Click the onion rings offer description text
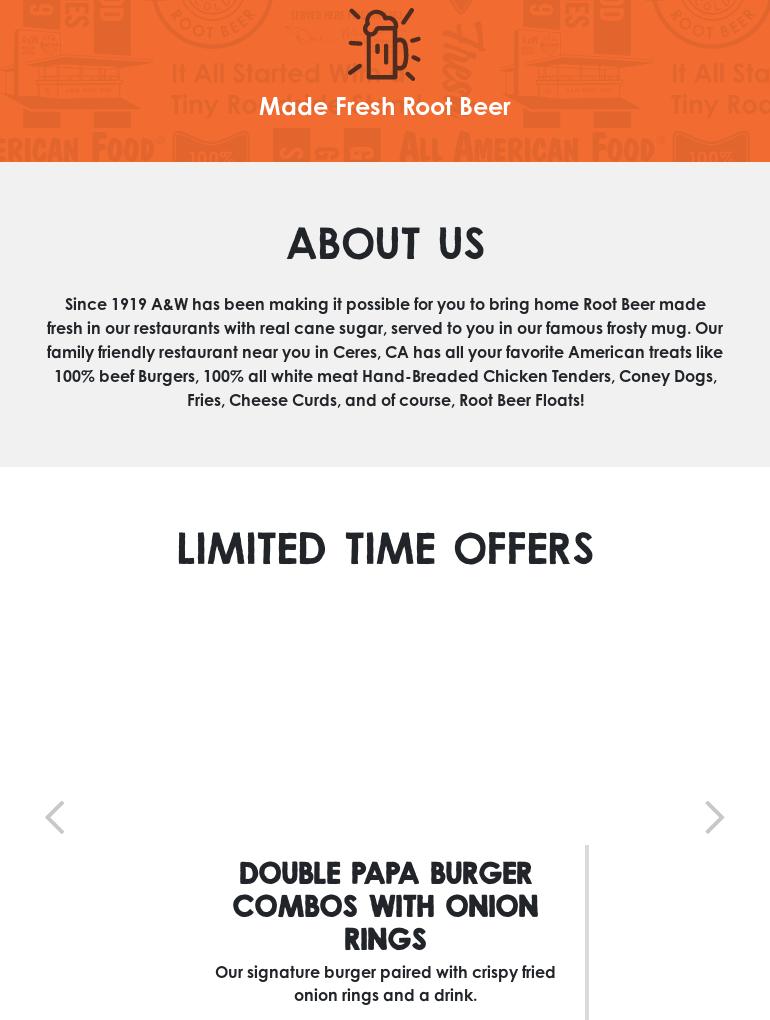The width and height of the screenshot is (770, 1020). tap(385, 983)
